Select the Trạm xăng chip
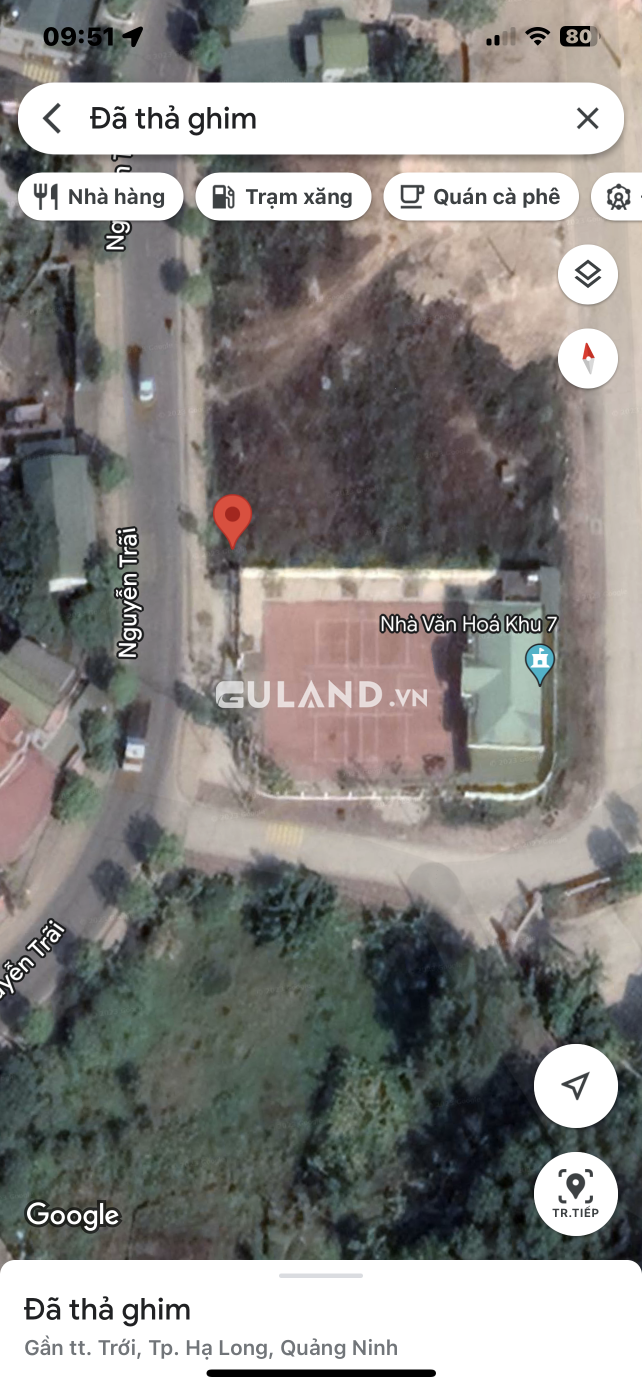Viewport: 642px width, 1389px height. (283, 197)
